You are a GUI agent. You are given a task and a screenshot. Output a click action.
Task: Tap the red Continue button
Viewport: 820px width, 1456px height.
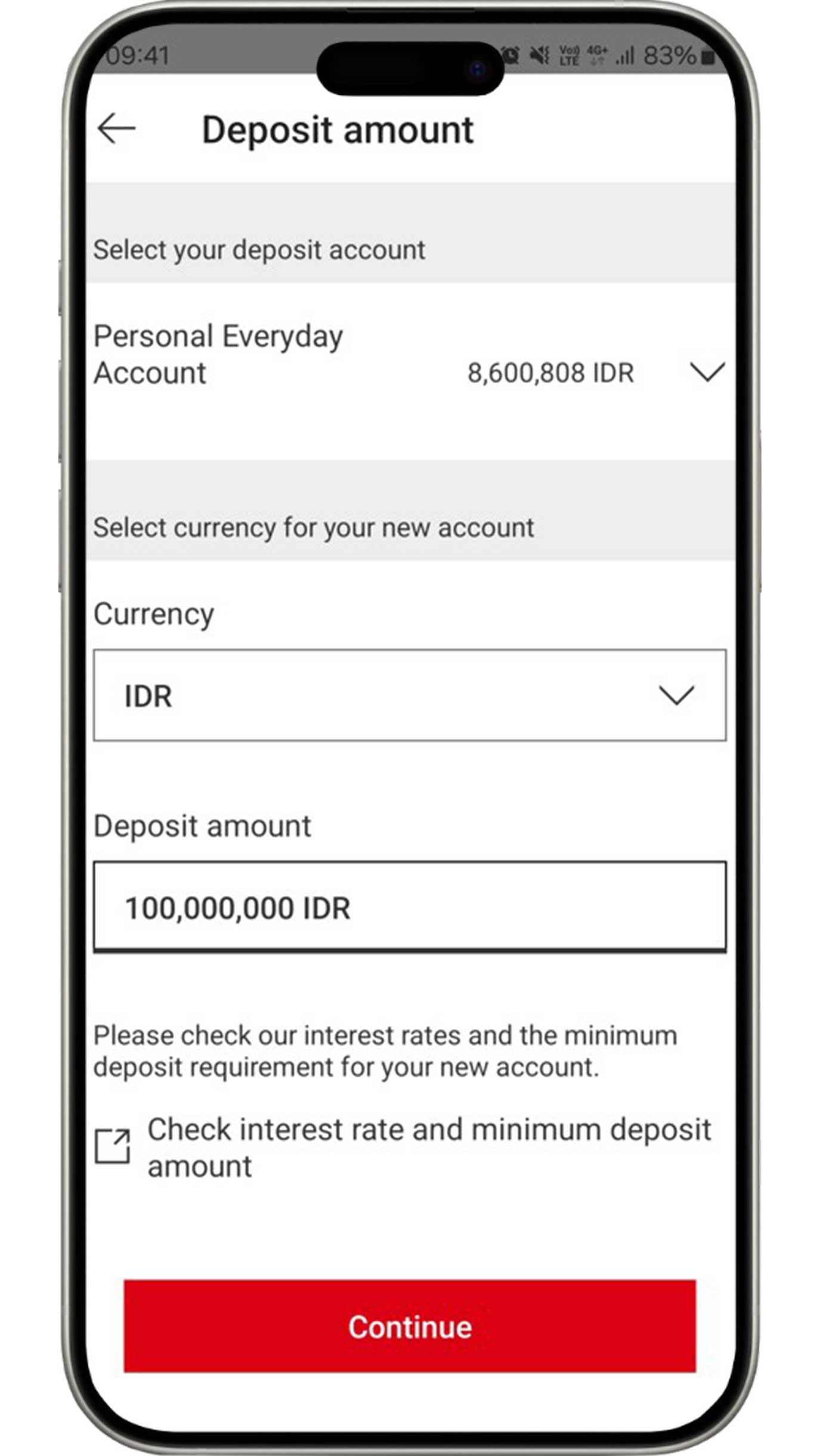410,1325
